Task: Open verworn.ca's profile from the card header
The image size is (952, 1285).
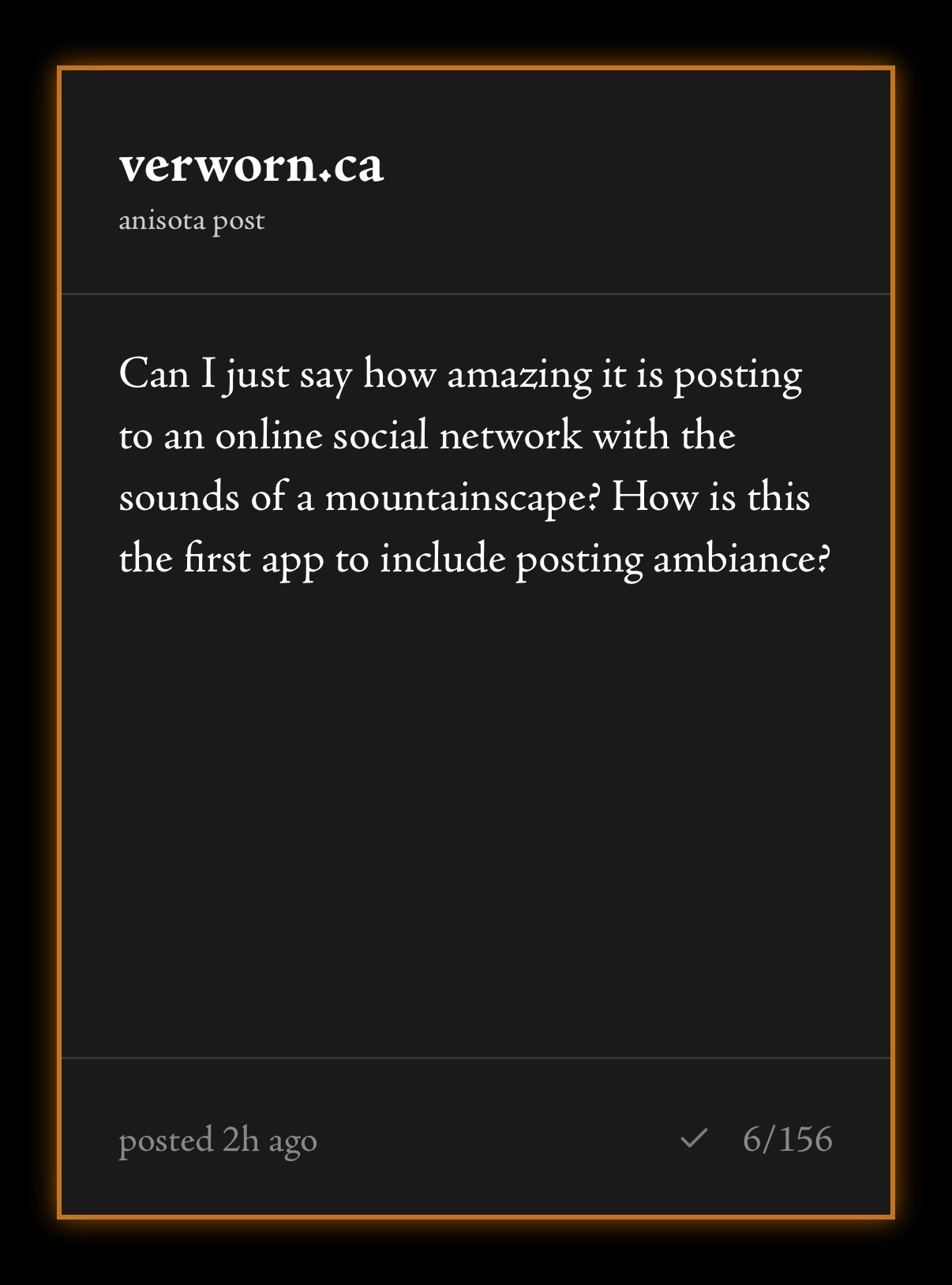Action: pyautogui.click(x=251, y=166)
